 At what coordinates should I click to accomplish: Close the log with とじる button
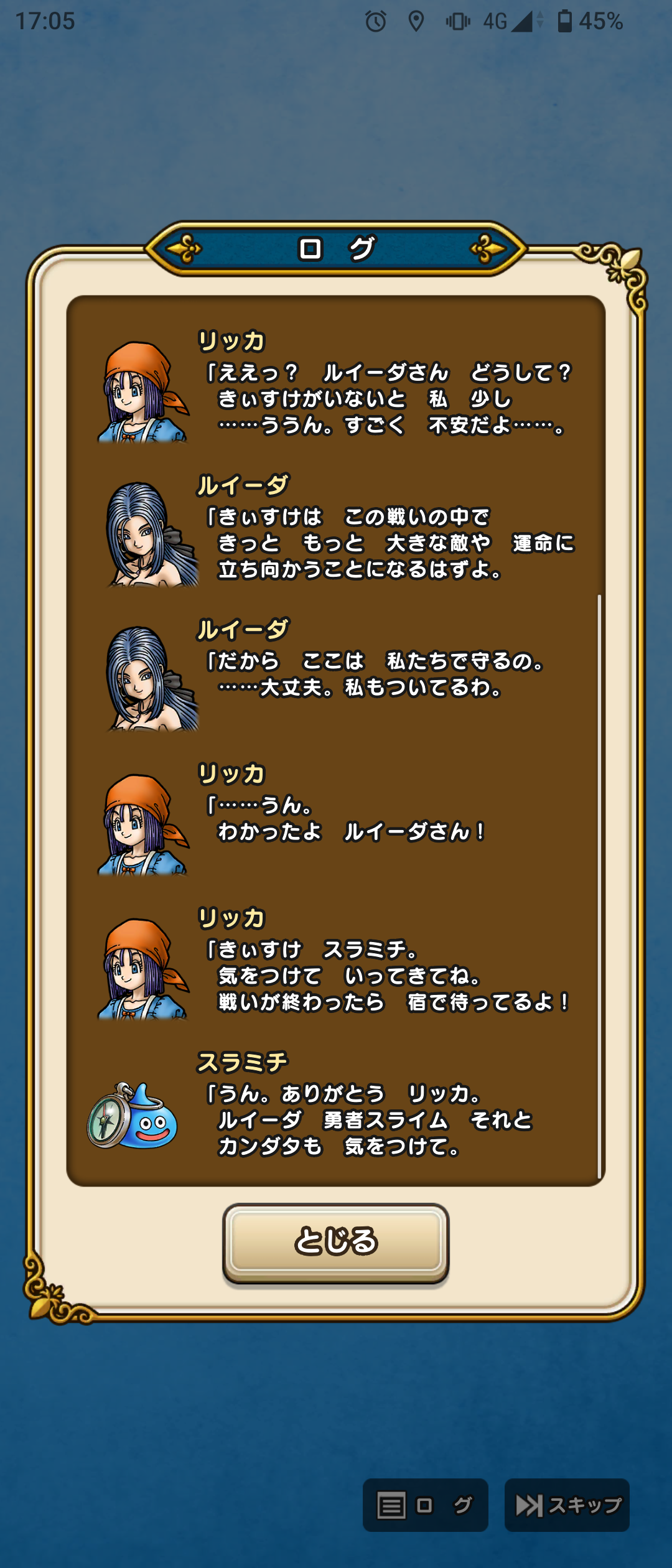point(335,1242)
